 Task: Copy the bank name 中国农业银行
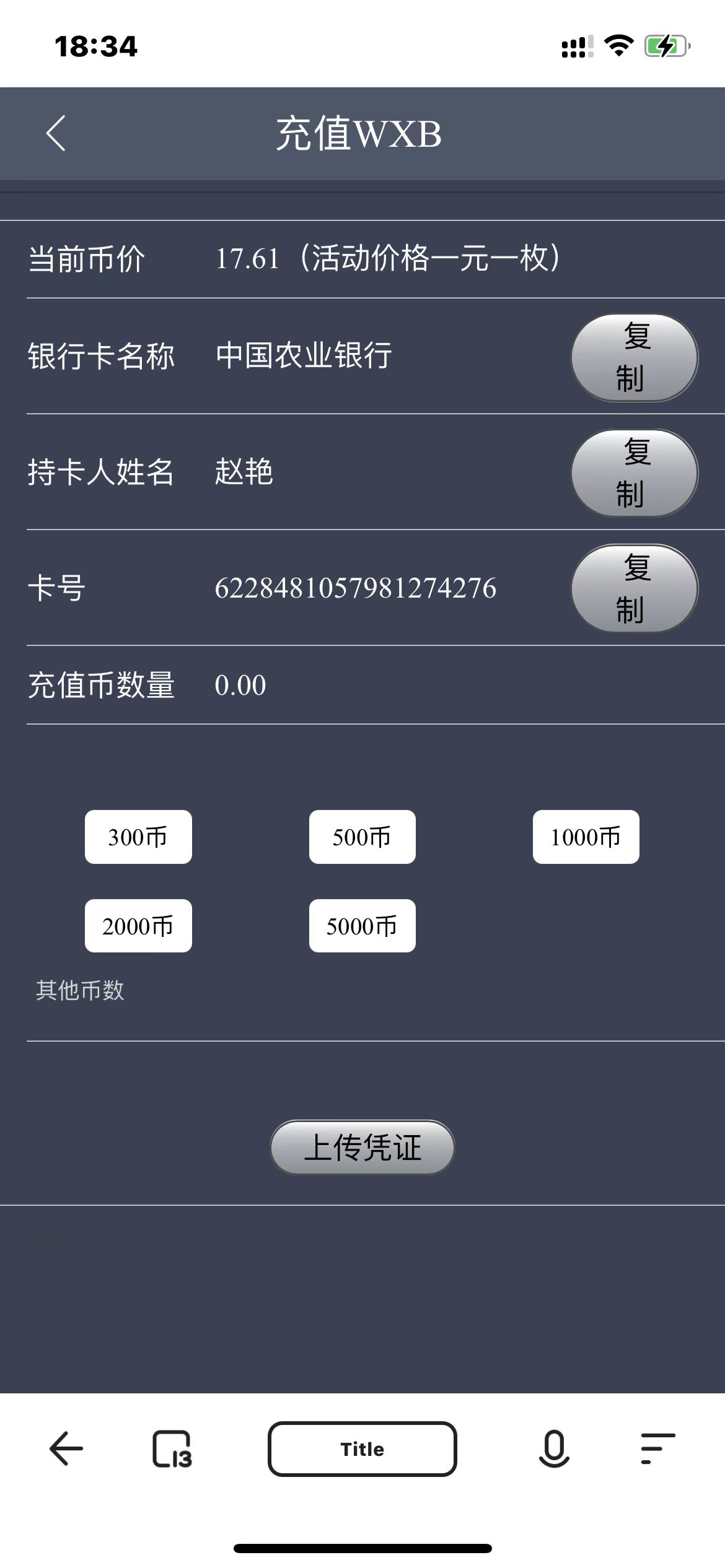click(635, 357)
